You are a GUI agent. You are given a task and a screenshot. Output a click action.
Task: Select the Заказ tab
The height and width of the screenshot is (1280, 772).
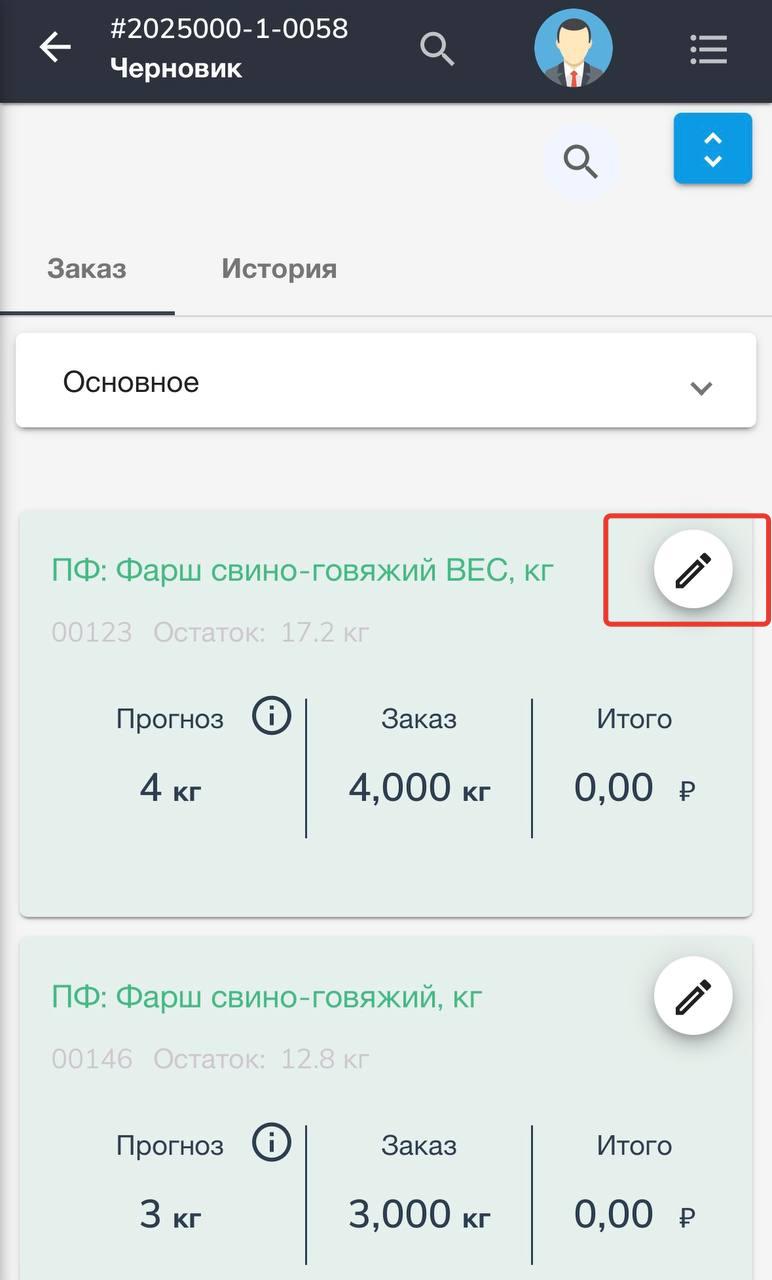coord(87,269)
